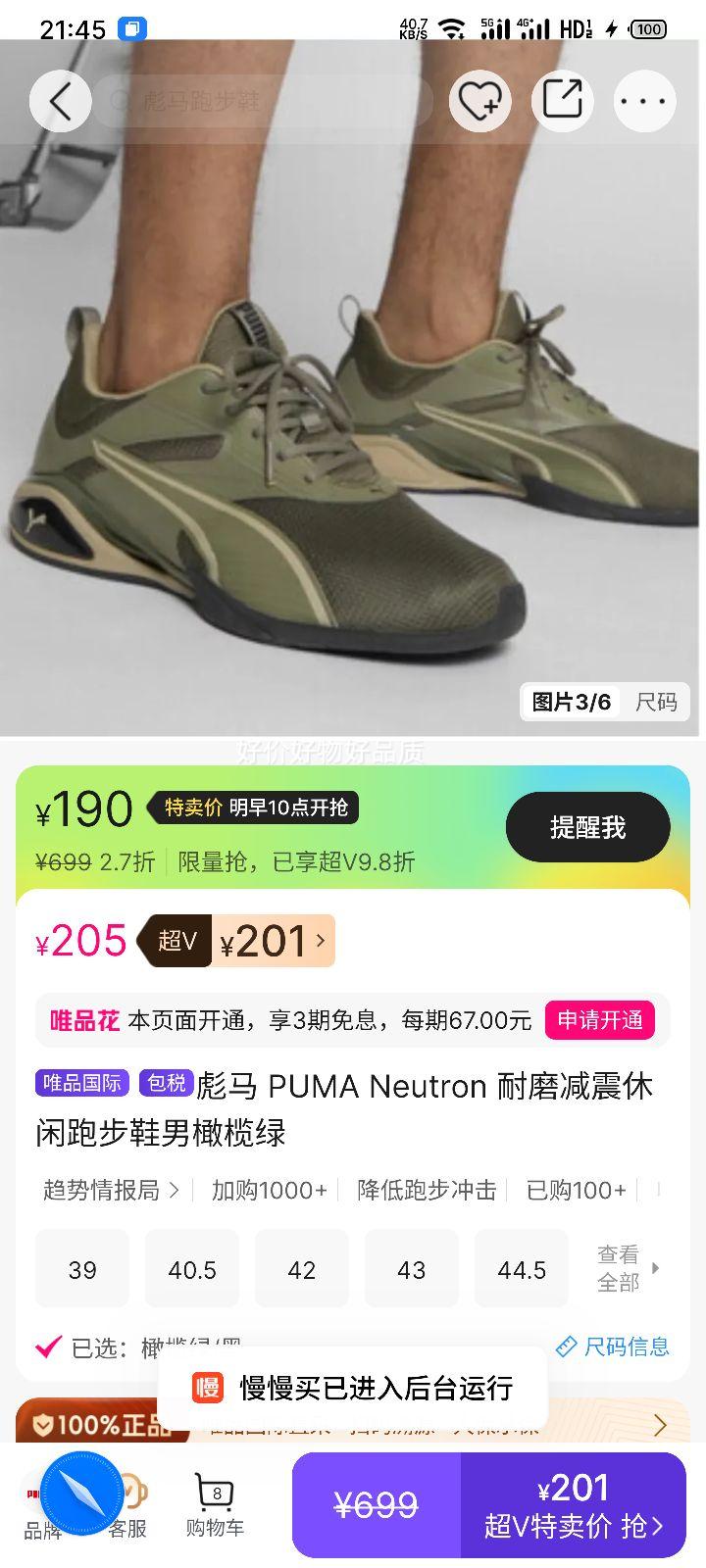The height and width of the screenshot is (1568, 706).
Task: Click the 慢慢买 notification icon
Action: (206, 1388)
